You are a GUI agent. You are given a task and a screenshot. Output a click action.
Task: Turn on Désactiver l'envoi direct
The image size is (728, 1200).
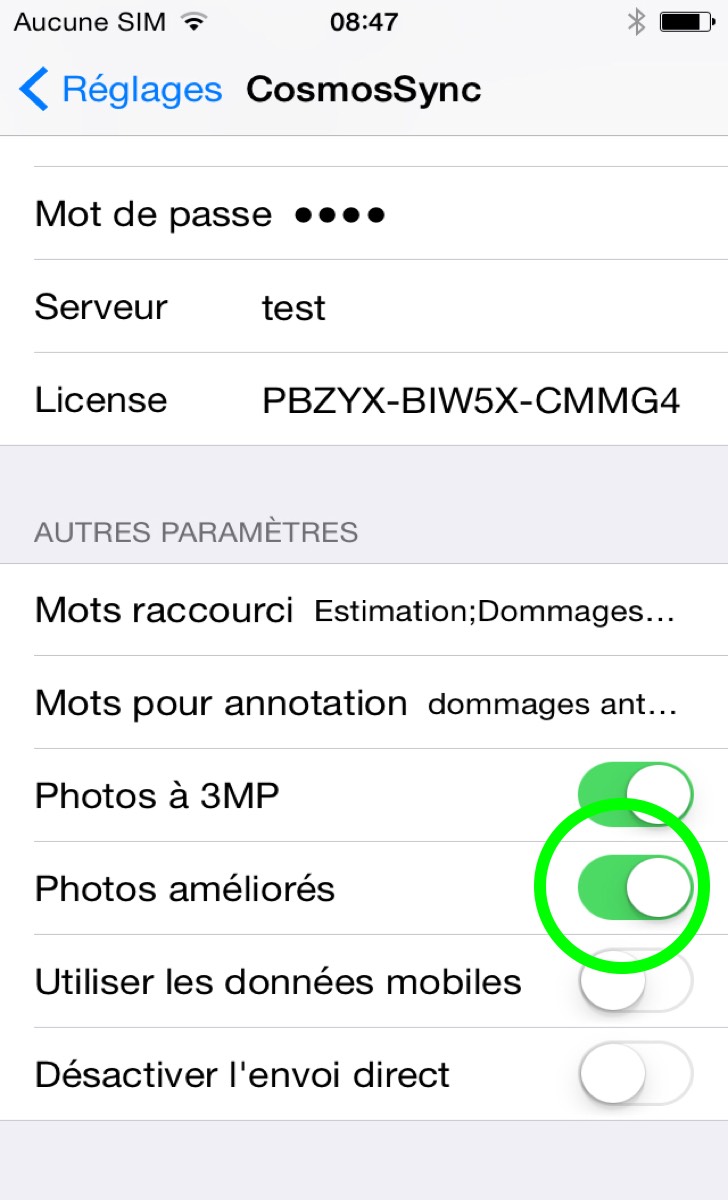tap(635, 1074)
